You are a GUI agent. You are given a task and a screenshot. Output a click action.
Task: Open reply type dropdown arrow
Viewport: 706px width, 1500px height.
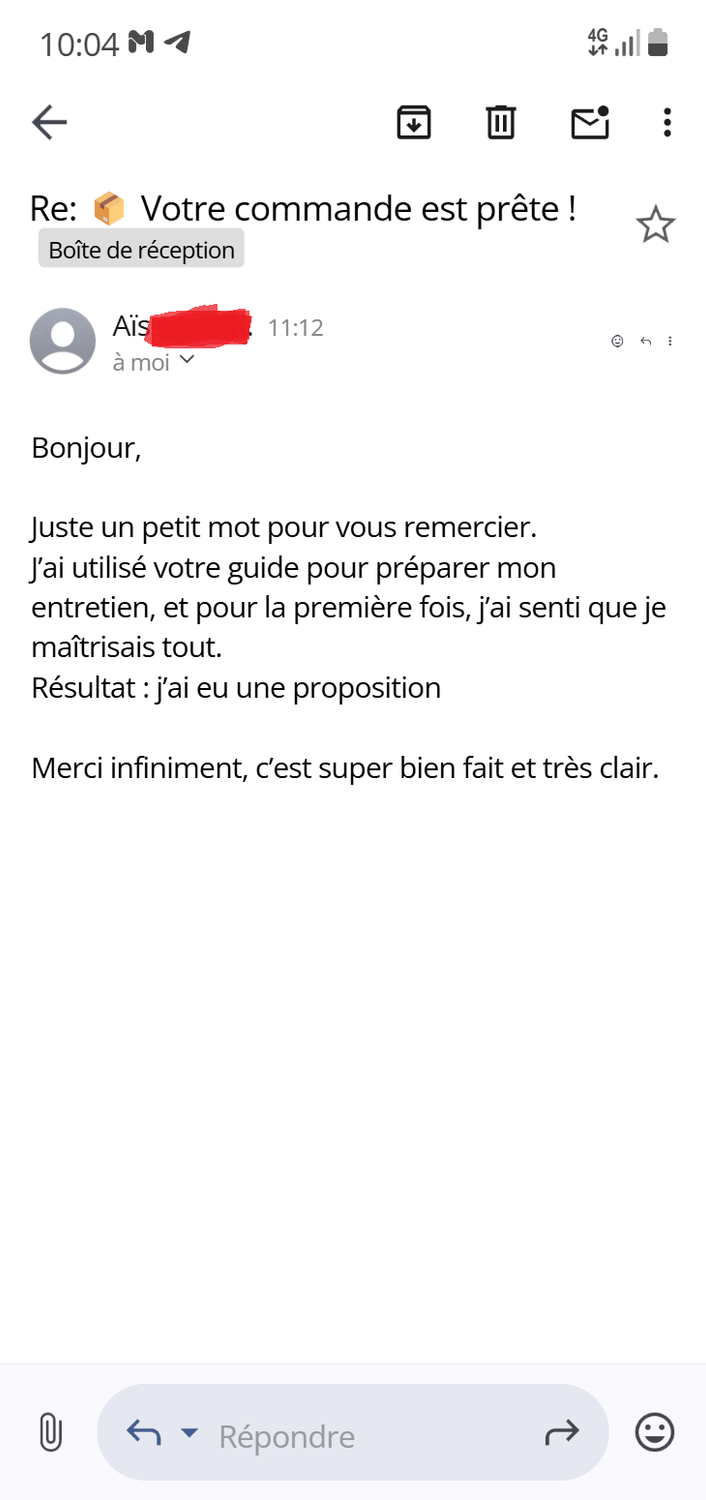[x=189, y=1433]
